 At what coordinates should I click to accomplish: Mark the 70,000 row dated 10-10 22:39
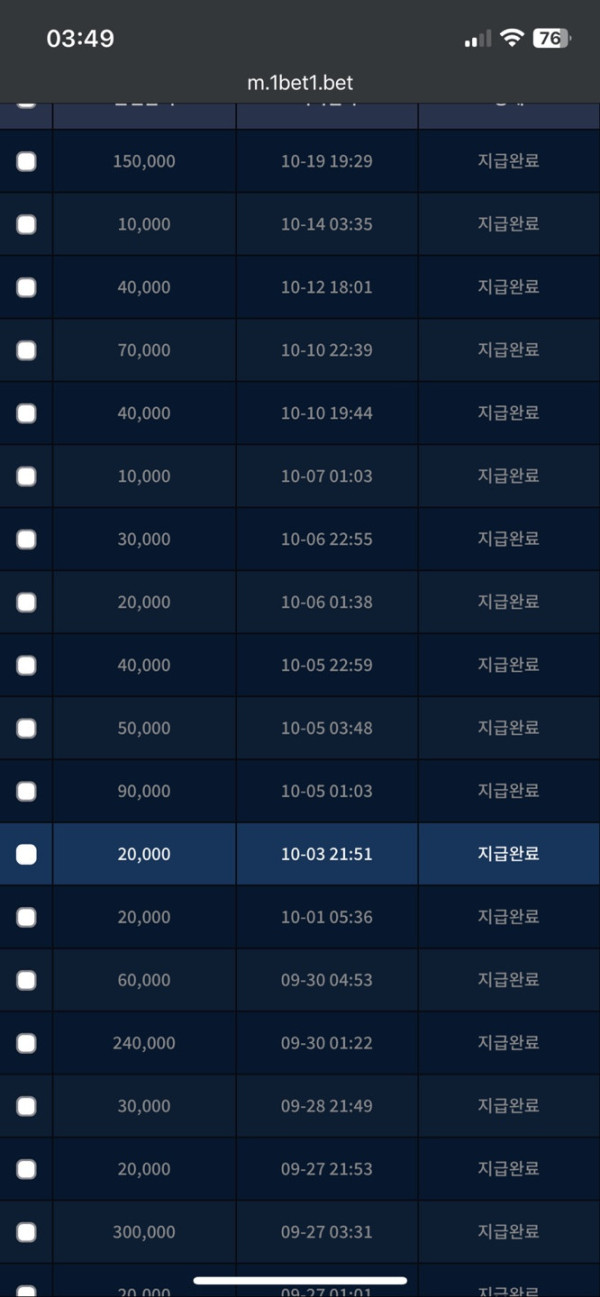[26, 350]
